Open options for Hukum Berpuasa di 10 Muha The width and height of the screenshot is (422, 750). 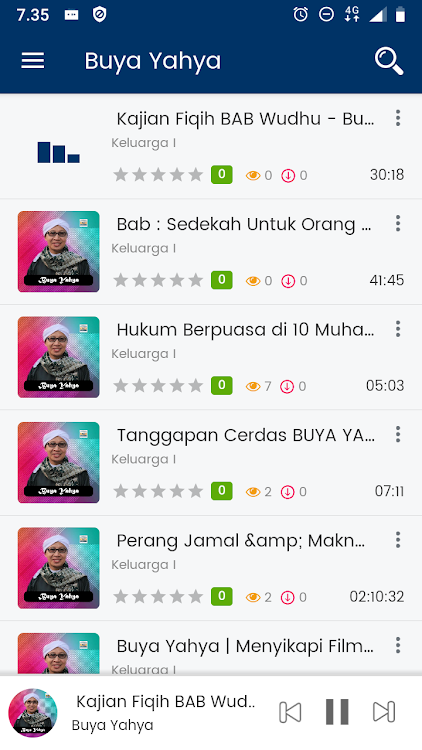[x=398, y=329]
